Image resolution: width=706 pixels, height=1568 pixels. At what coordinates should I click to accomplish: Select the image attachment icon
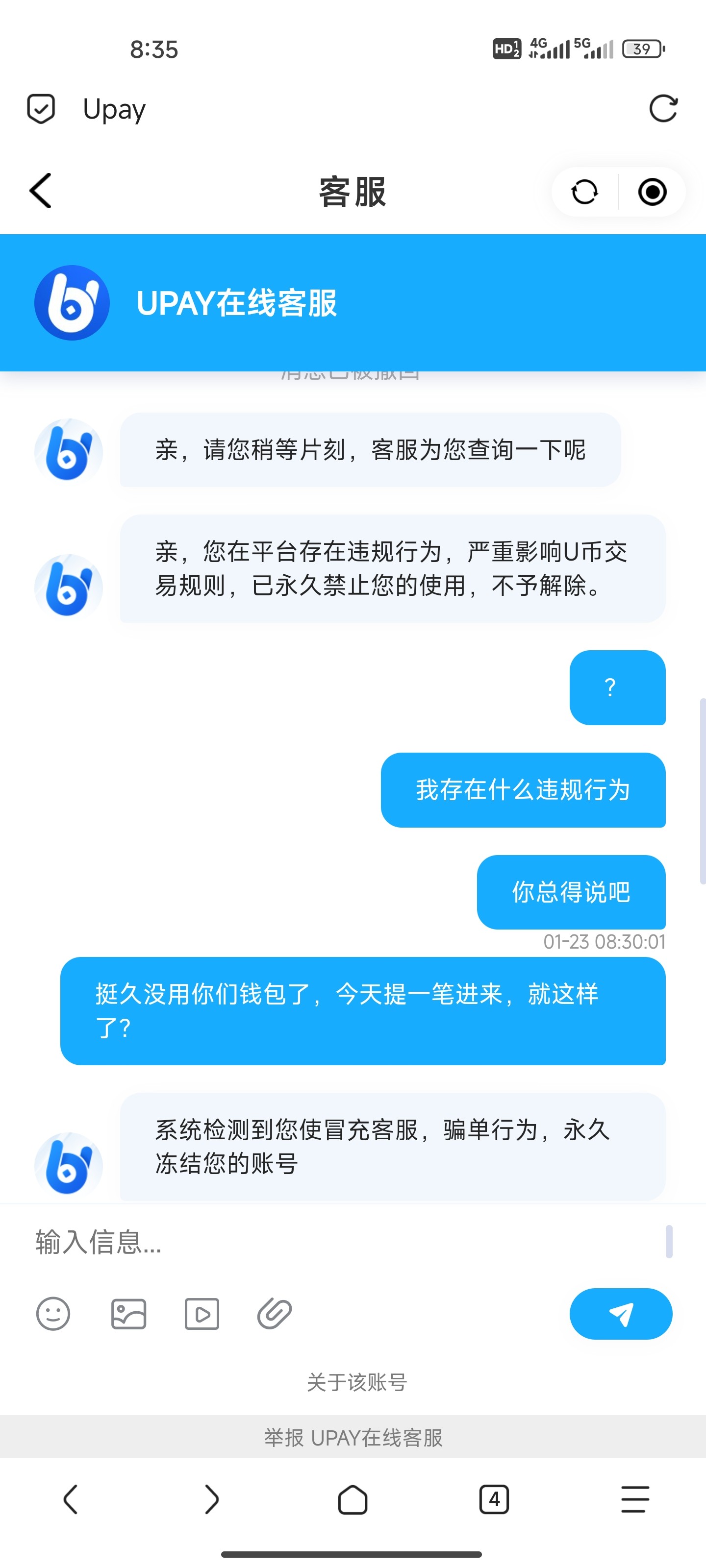click(128, 1314)
